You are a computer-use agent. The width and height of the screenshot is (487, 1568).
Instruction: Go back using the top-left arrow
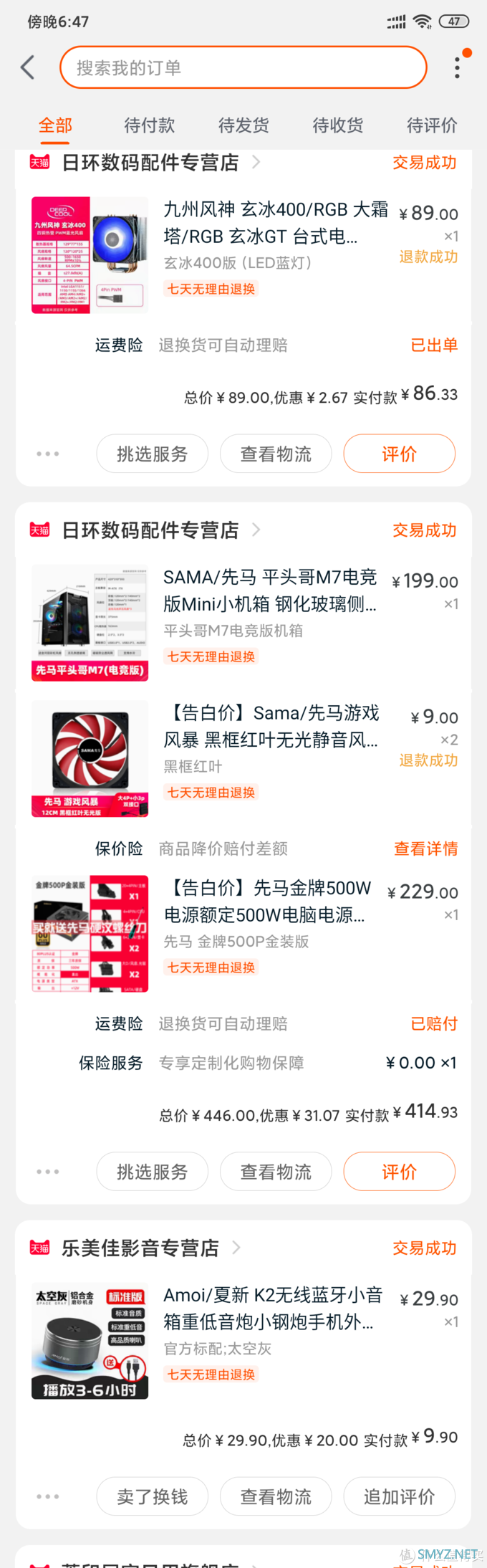point(28,68)
